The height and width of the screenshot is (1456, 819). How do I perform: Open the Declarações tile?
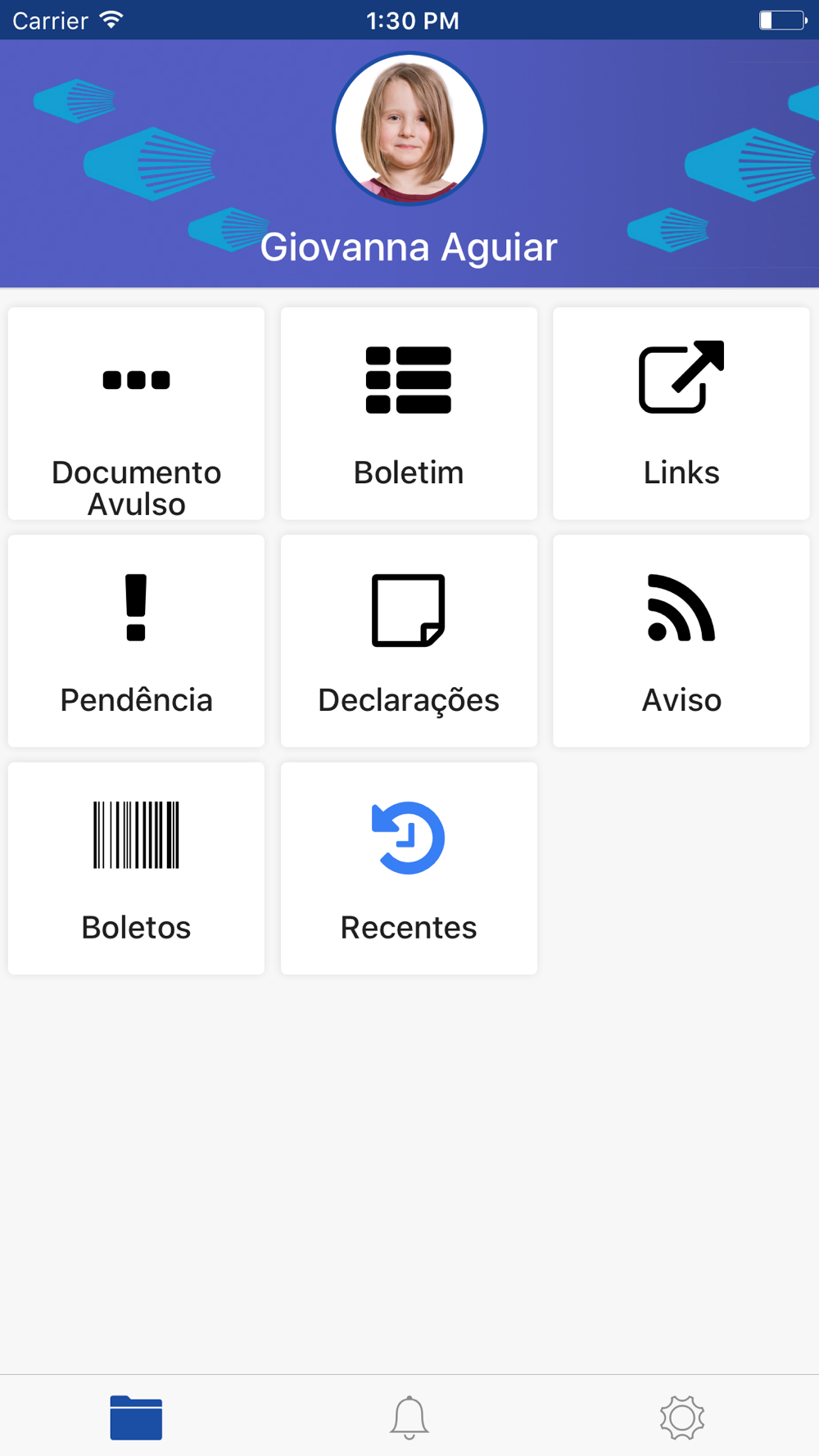pos(409,641)
